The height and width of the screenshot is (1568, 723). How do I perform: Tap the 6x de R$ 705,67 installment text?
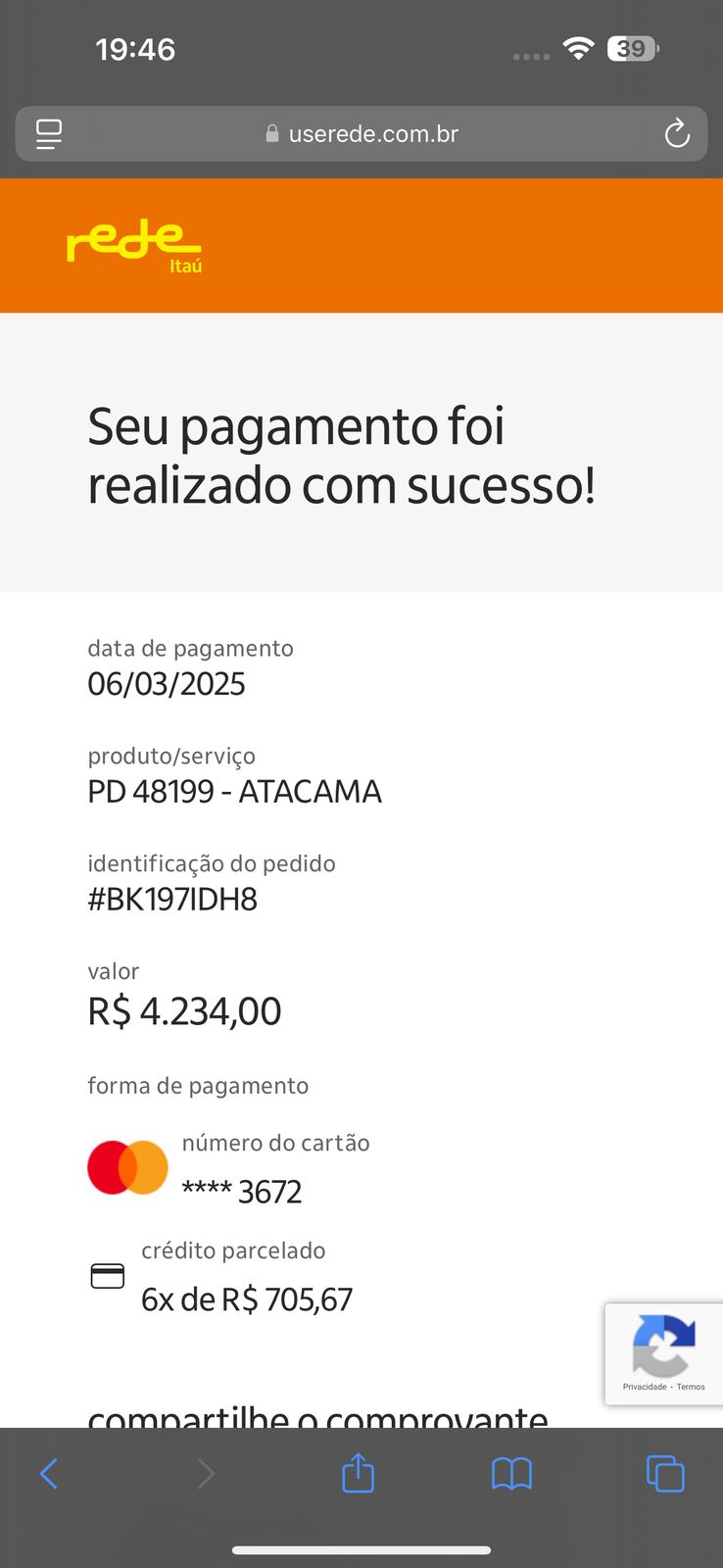(x=247, y=1298)
